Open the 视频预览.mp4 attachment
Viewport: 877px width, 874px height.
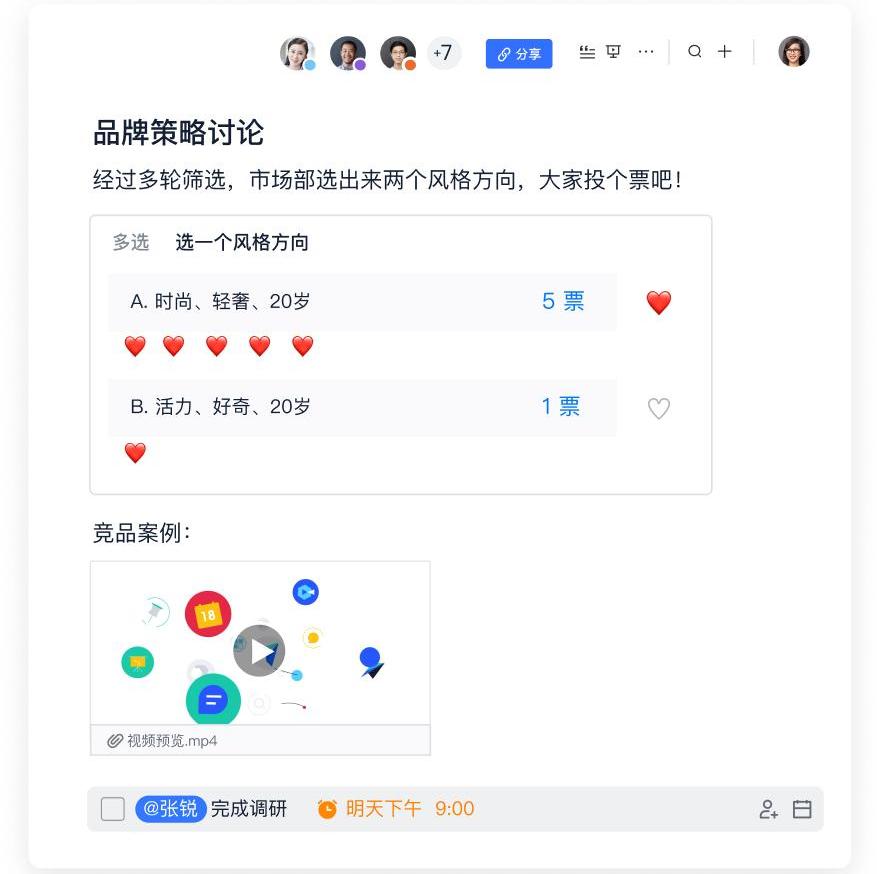[x=170, y=741]
